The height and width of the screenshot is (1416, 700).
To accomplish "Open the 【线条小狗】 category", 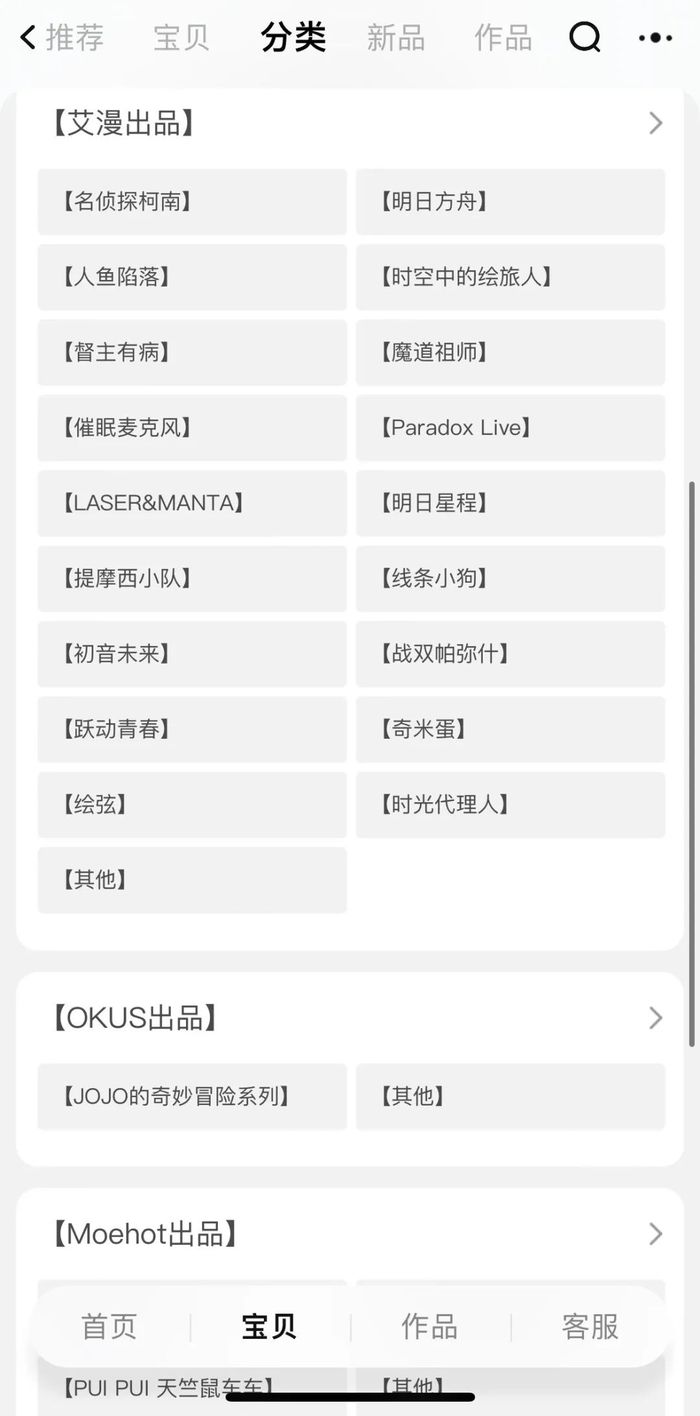I will click(510, 578).
